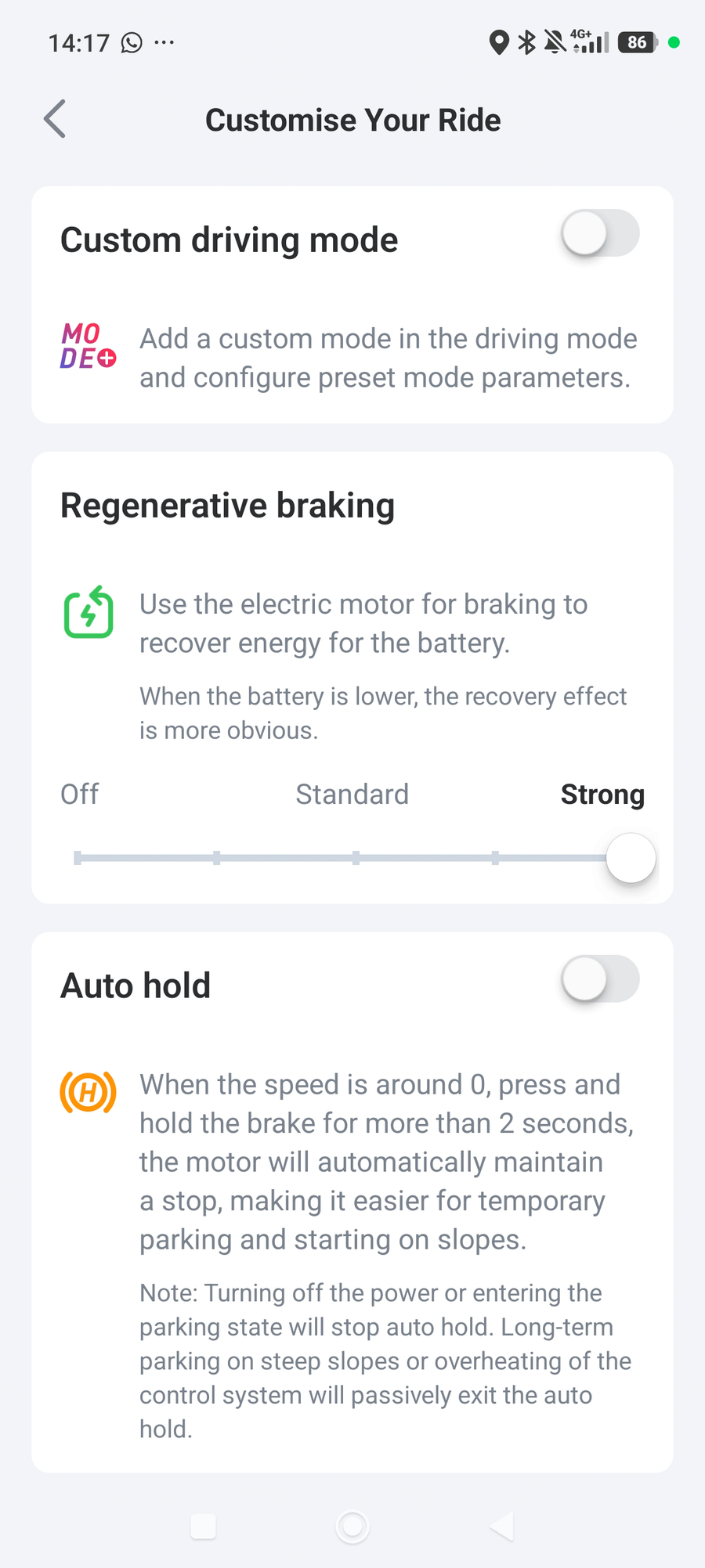Viewport: 705px width, 1568px height.
Task: Set regenerative braking to the Off position
Action: 78,858
